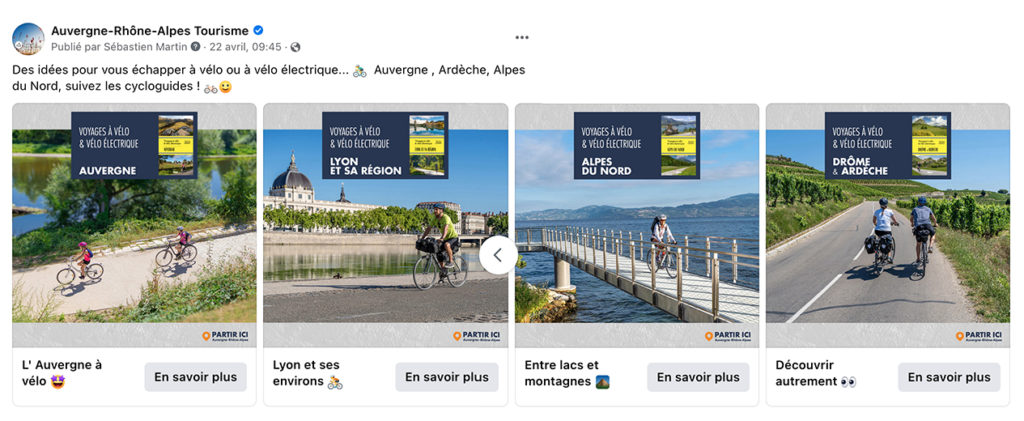Screen dimensions: 1024x421
Task: Open the Auvergne-Rhône-Alpes Tourisme page name
Action: 149,30
